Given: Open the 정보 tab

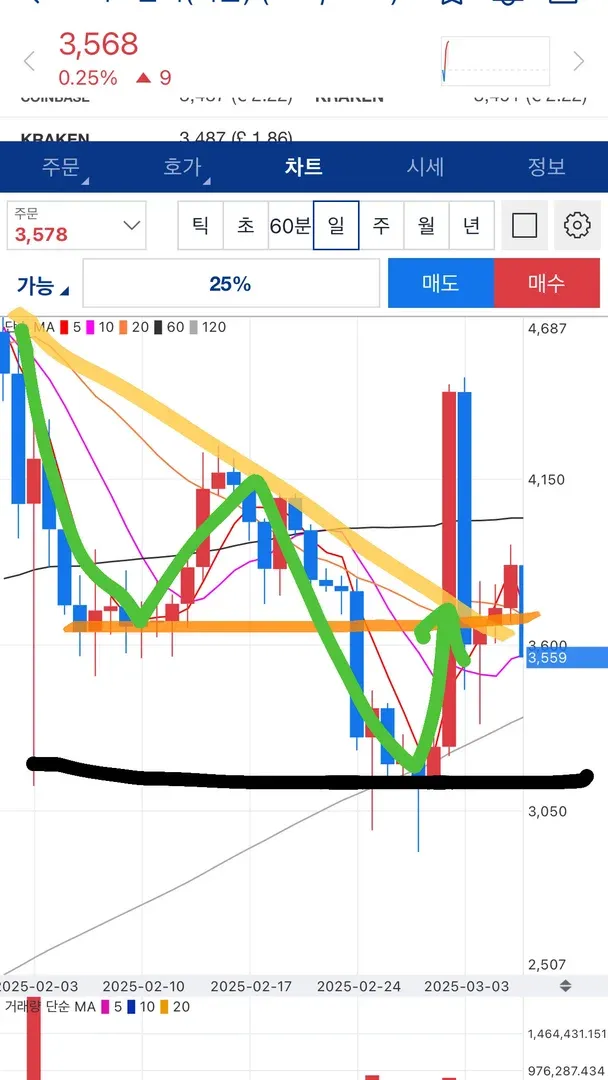Looking at the screenshot, I should coord(547,168).
